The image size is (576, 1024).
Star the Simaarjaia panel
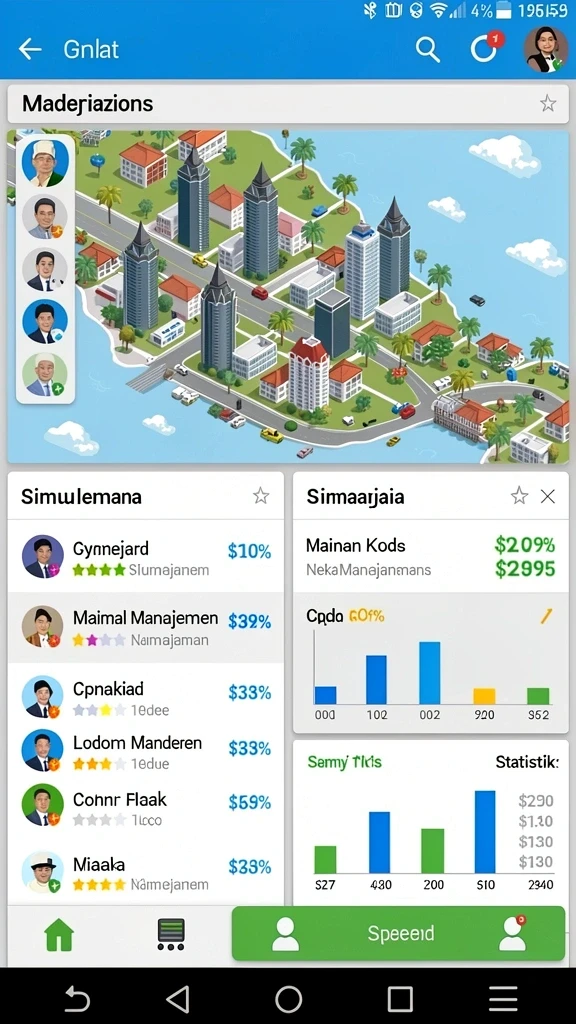coord(519,496)
